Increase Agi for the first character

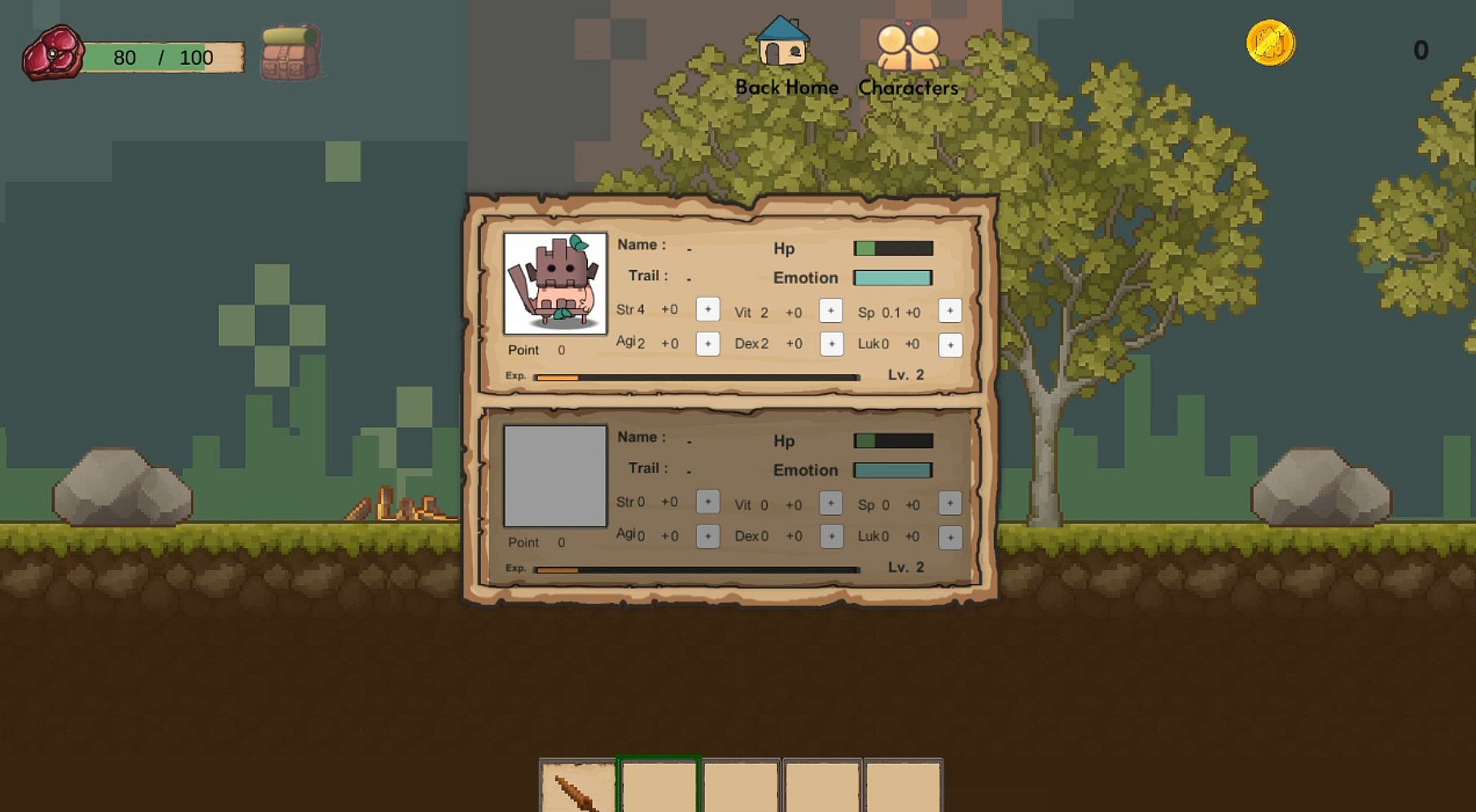707,344
